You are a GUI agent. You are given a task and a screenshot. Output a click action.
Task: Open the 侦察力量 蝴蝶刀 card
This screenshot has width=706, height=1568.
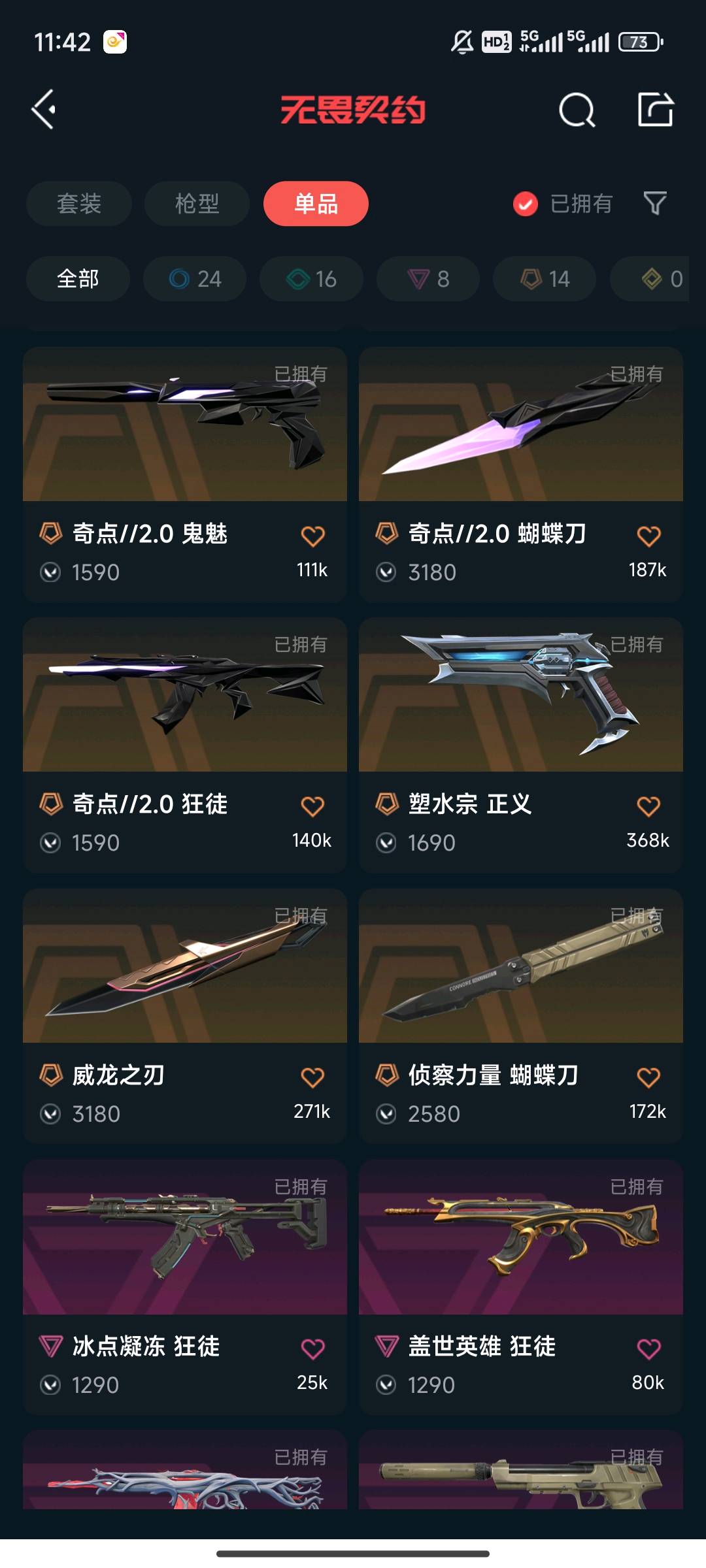coord(521,1016)
